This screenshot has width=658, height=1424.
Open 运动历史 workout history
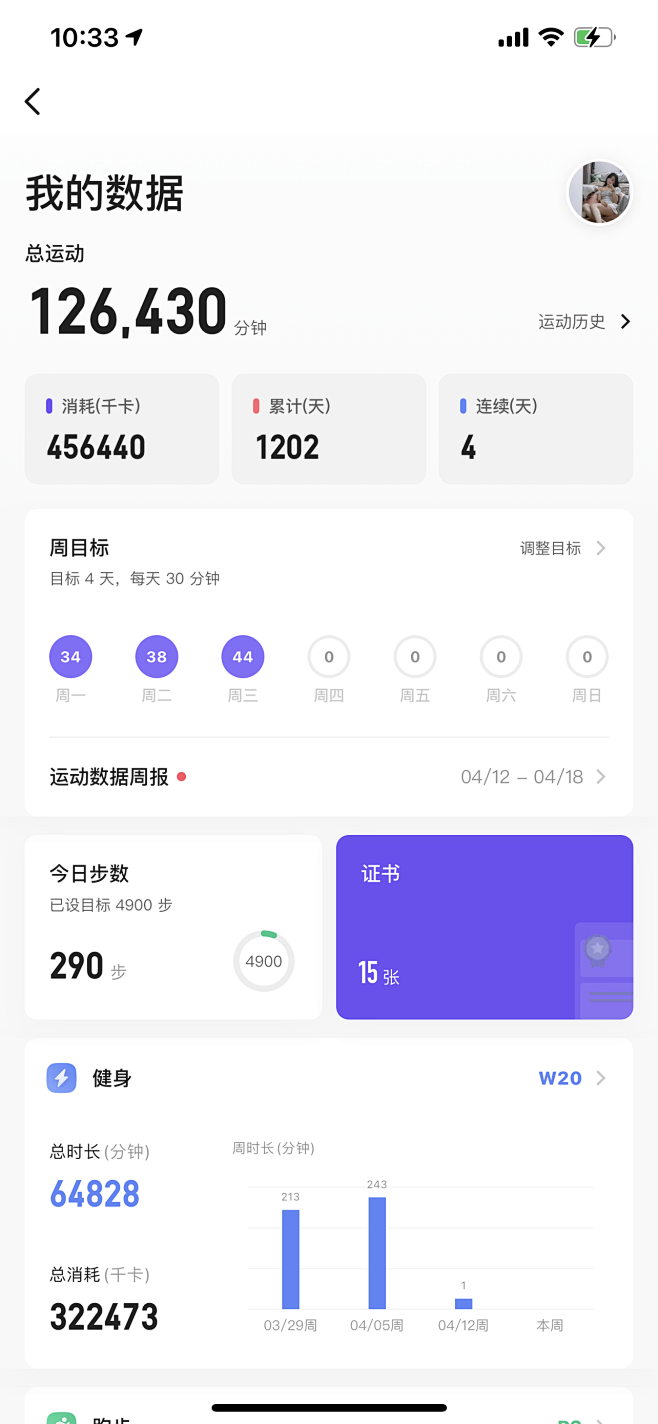coord(584,322)
